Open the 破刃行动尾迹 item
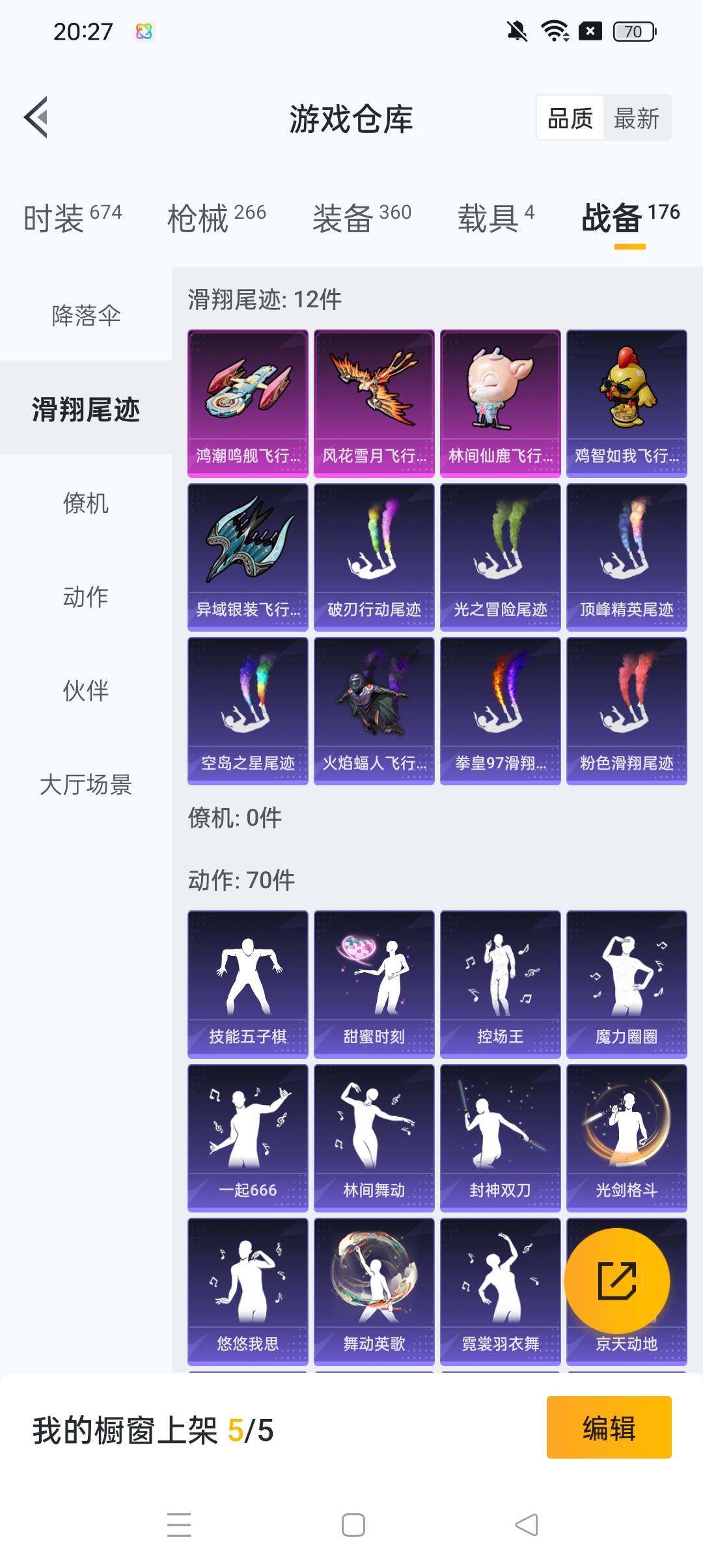The width and height of the screenshot is (703, 1568). [374, 557]
